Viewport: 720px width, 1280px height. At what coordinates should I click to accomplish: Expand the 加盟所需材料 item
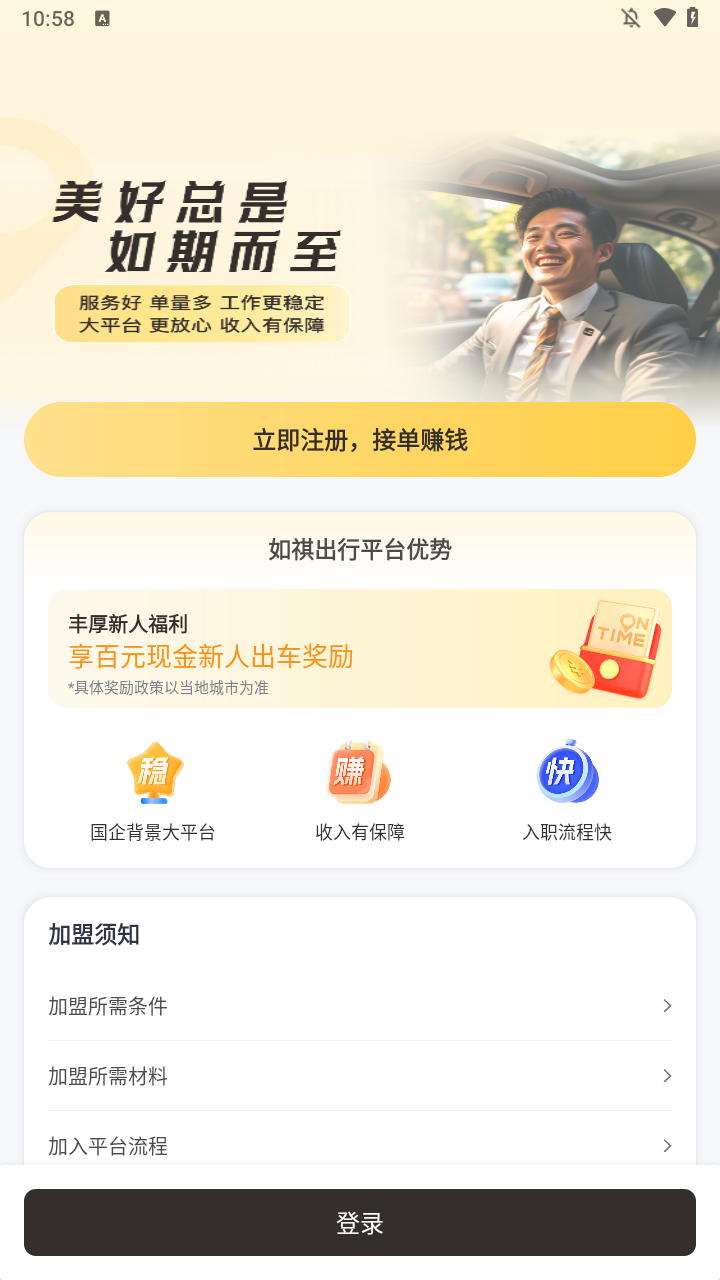pyautogui.click(x=360, y=1076)
